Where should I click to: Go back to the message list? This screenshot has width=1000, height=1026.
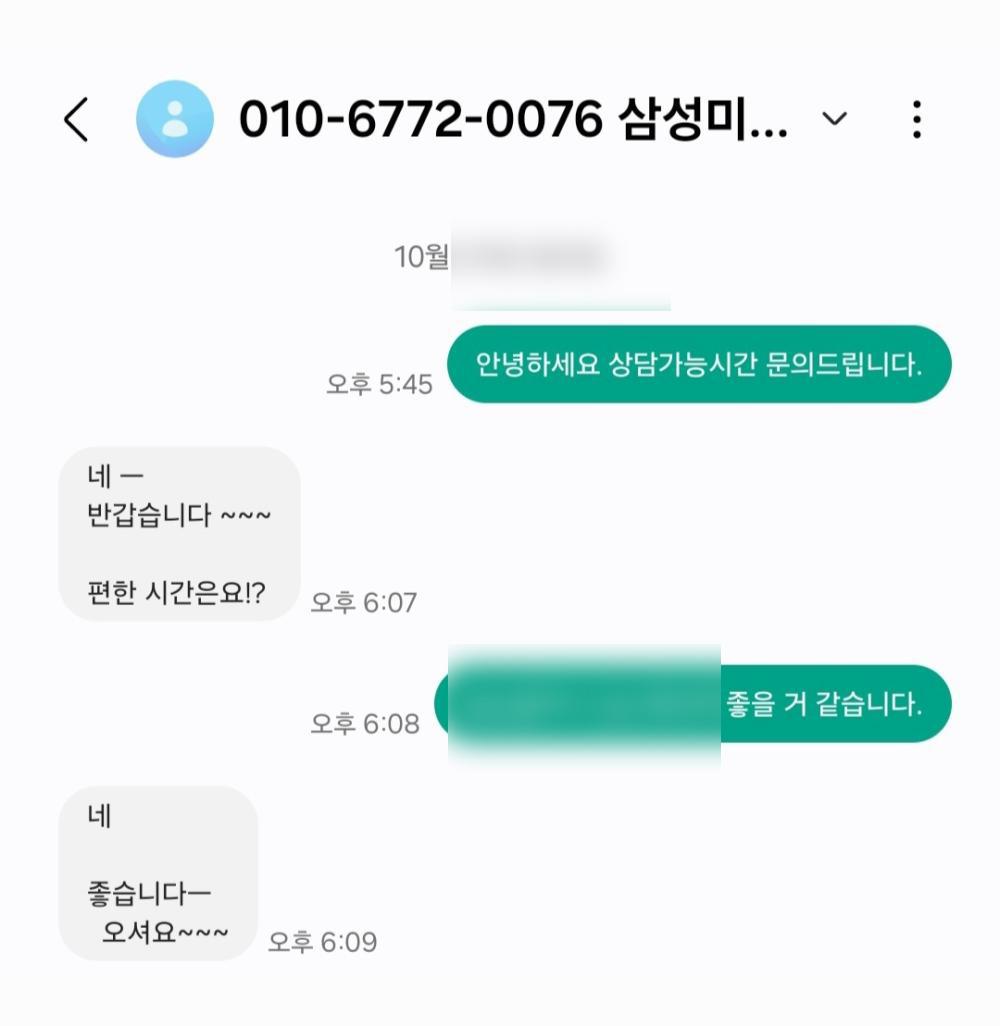76,120
